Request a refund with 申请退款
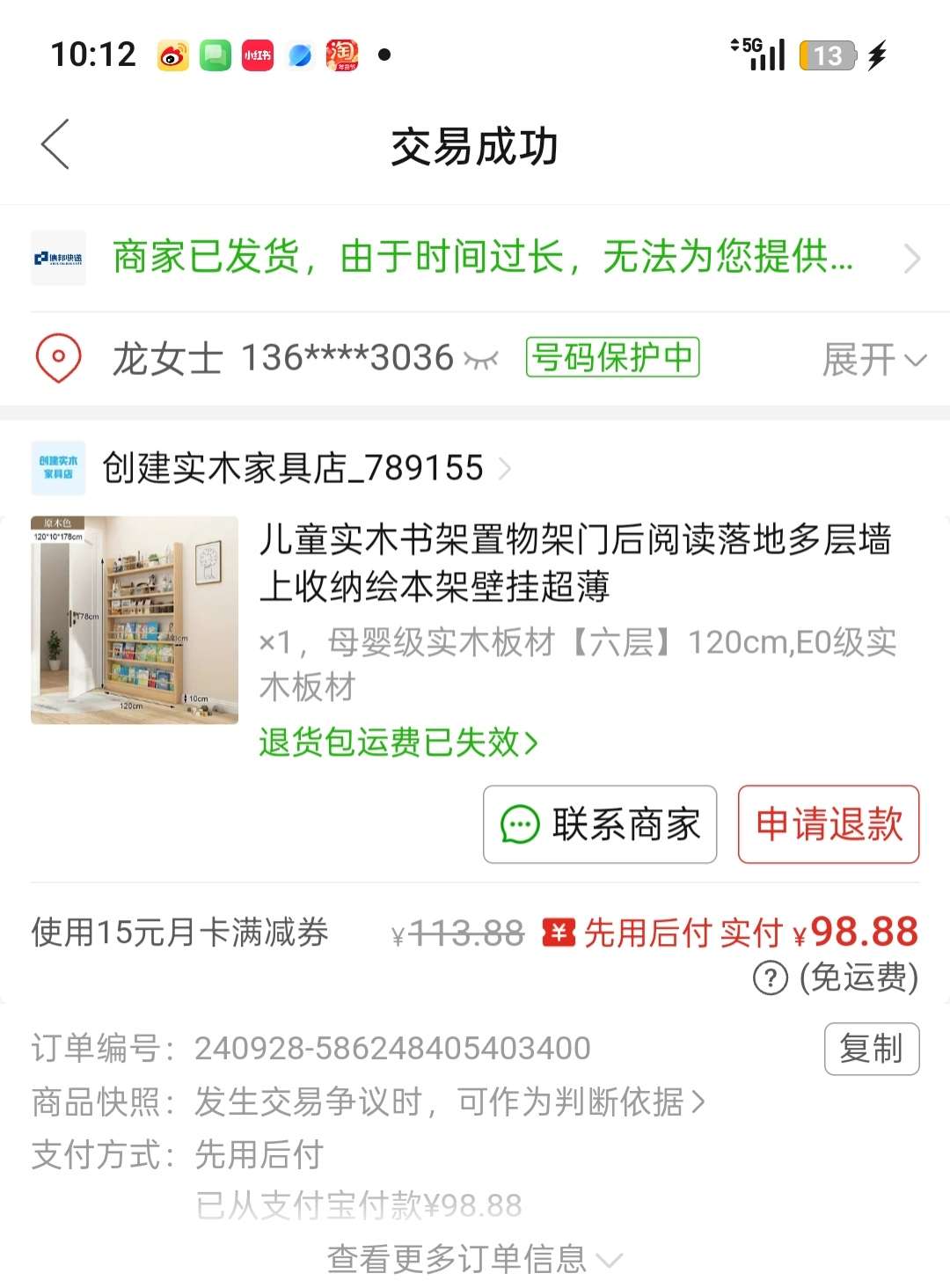The image size is (950, 1288). pyautogui.click(x=829, y=824)
